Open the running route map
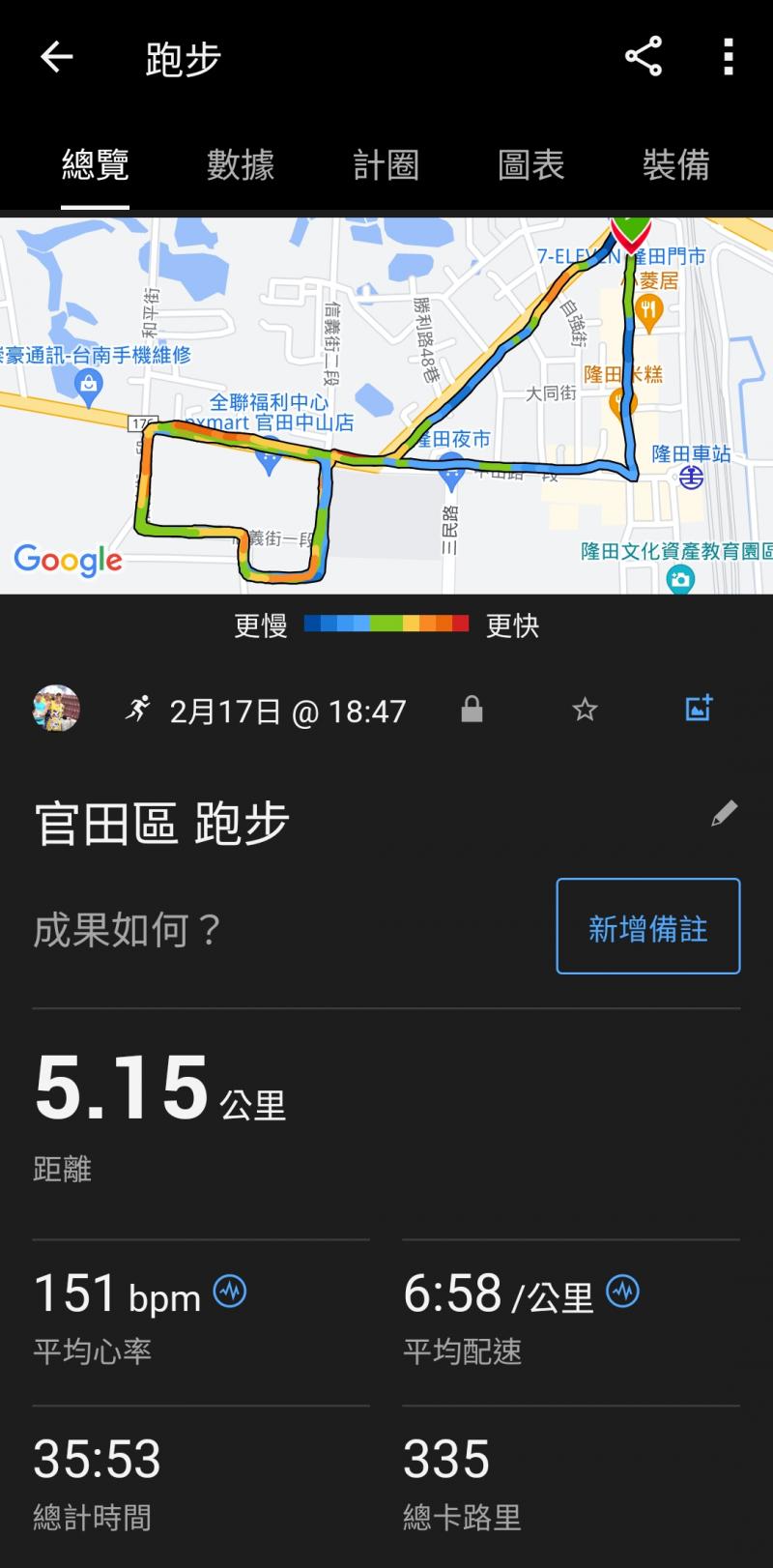 click(x=386, y=406)
